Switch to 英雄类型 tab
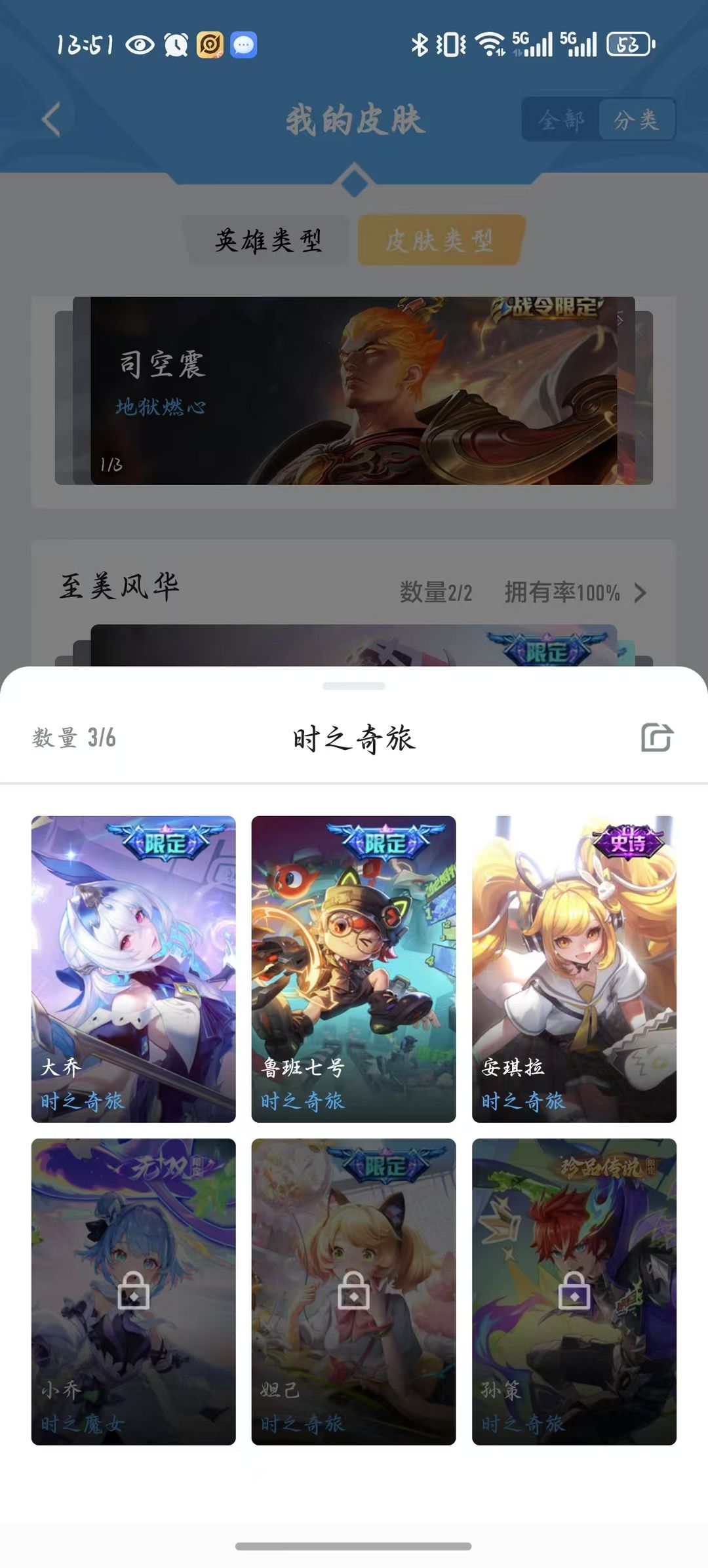 268,241
